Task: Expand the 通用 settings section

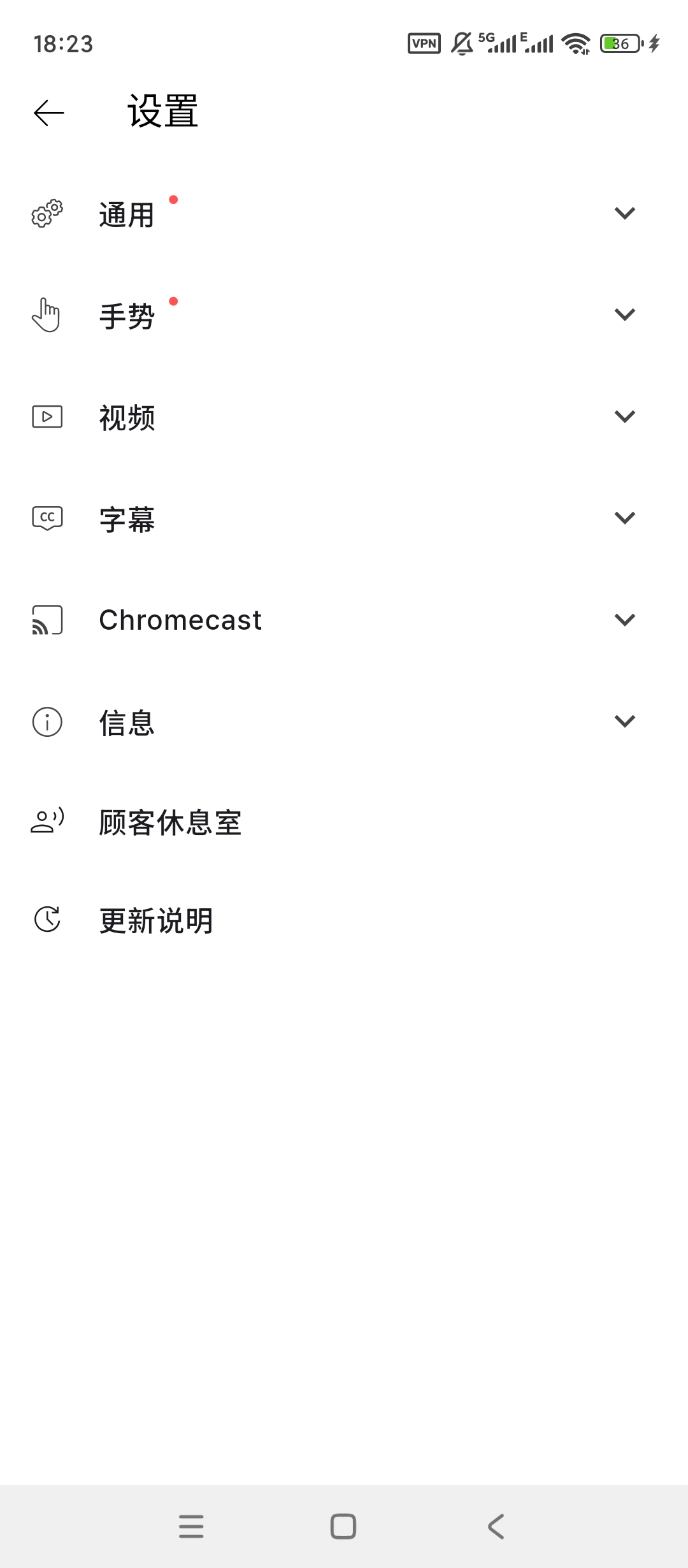Action: click(624, 214)
